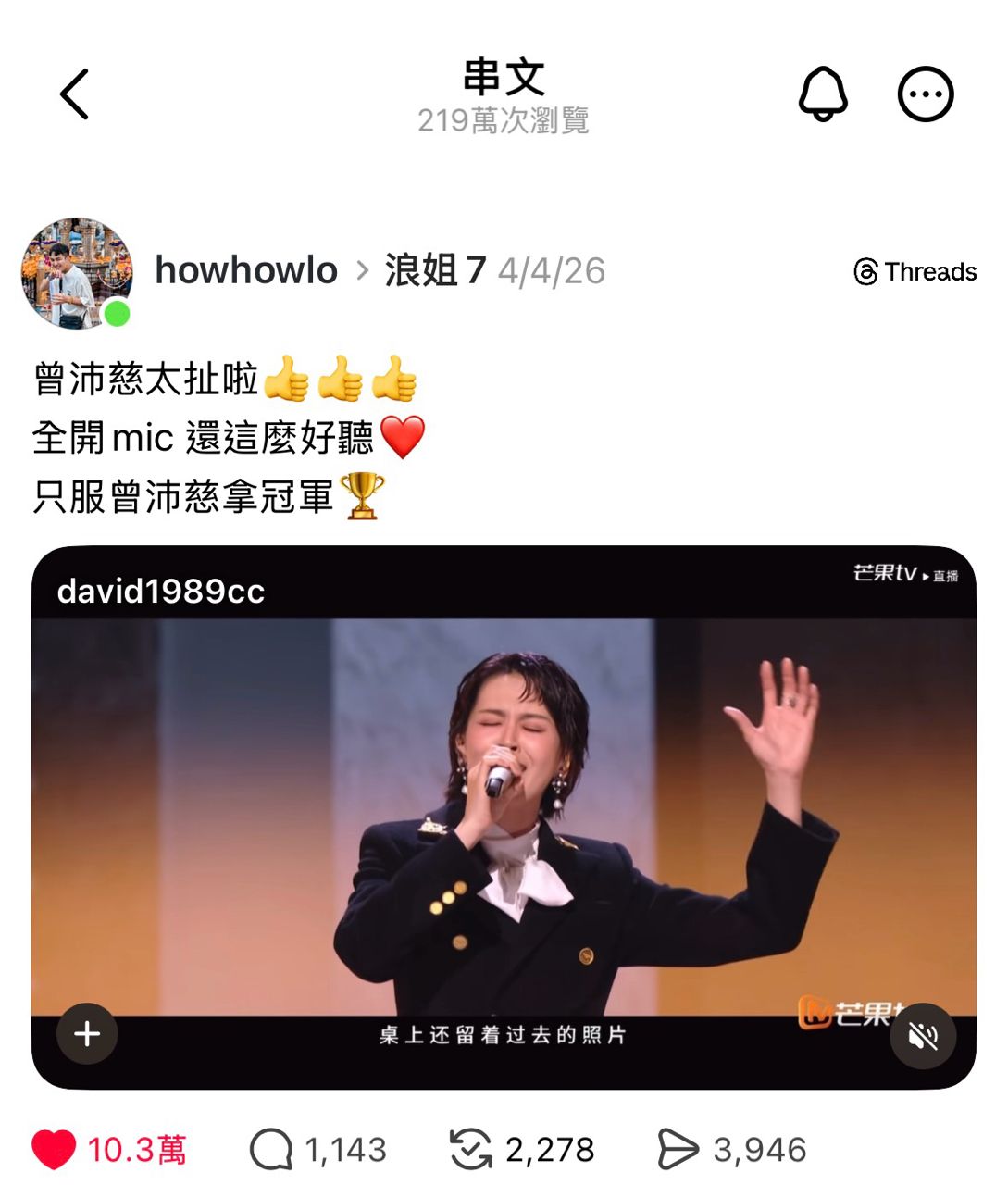1008x1185 pixels.
Task: Unlike the post with 10.3萬 likes
Action: pyautogui.click(x=54, y=1150)
